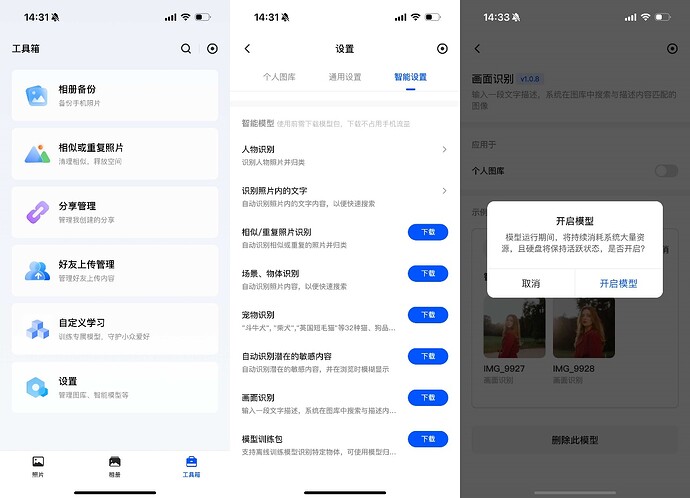690x498 pixels.
Task: Open 识别照片内的文字 row
Action: coord(344,195)
